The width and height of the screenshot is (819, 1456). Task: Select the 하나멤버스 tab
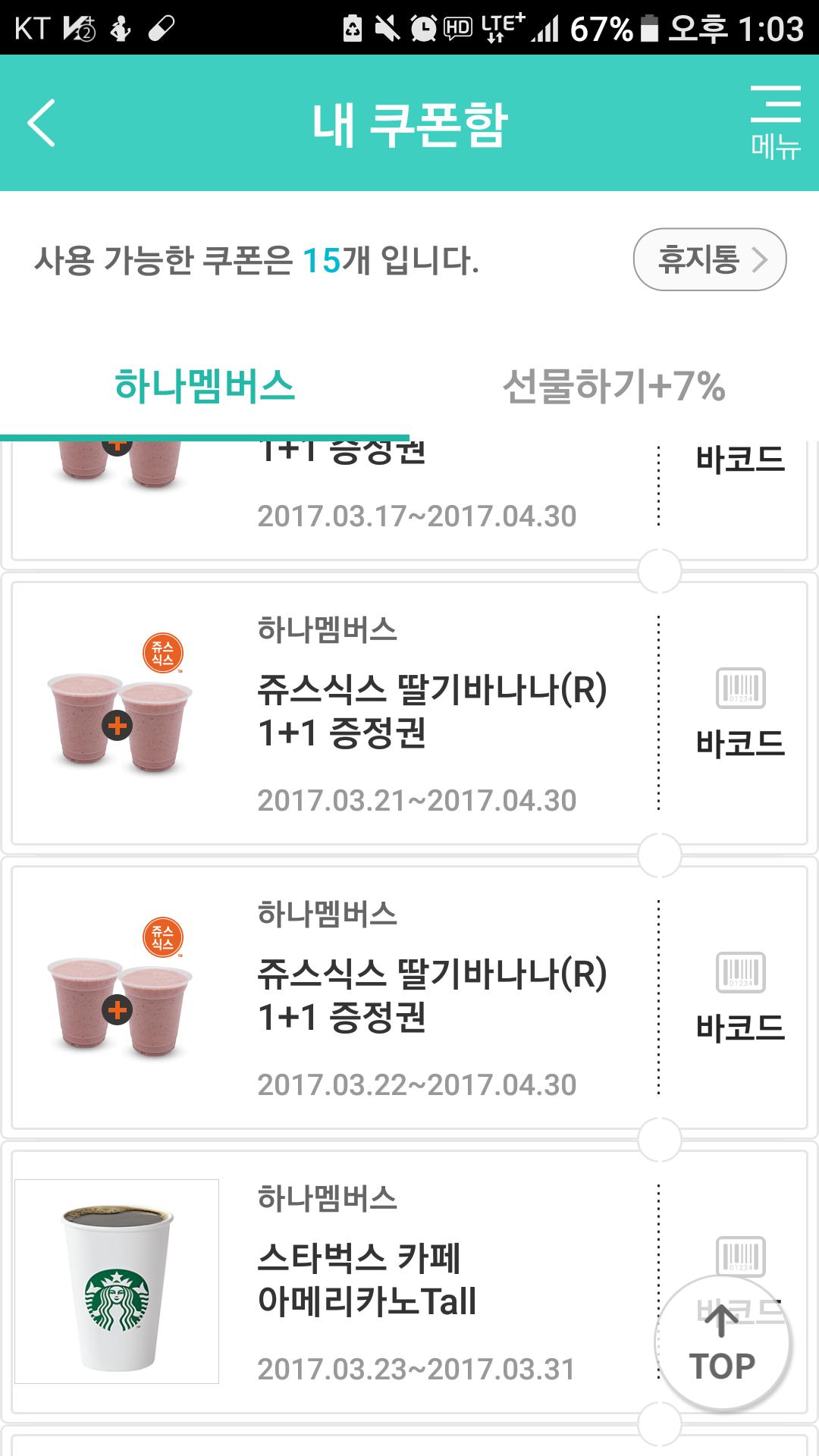204,386
